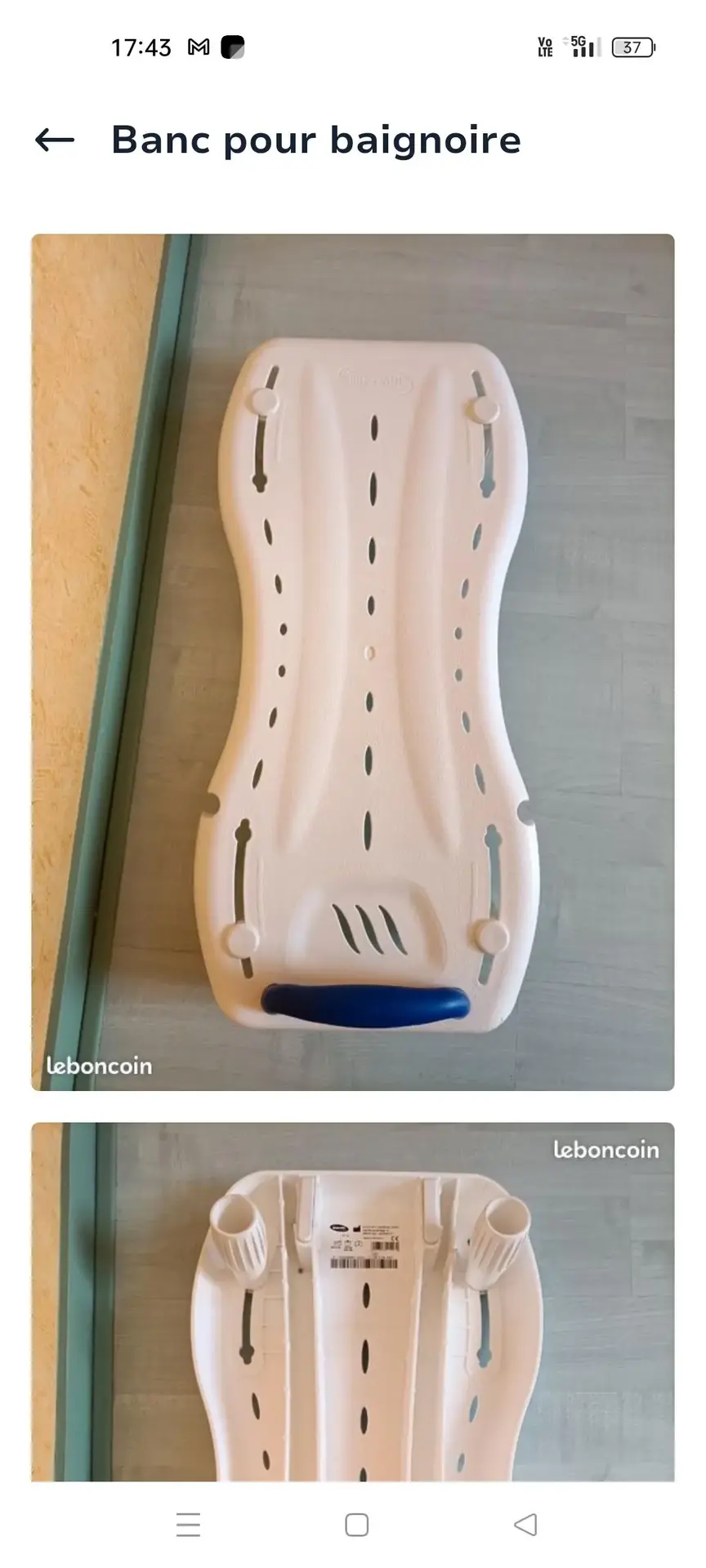
Task: Tap the system home button
Action: (x=356, y=1525)
